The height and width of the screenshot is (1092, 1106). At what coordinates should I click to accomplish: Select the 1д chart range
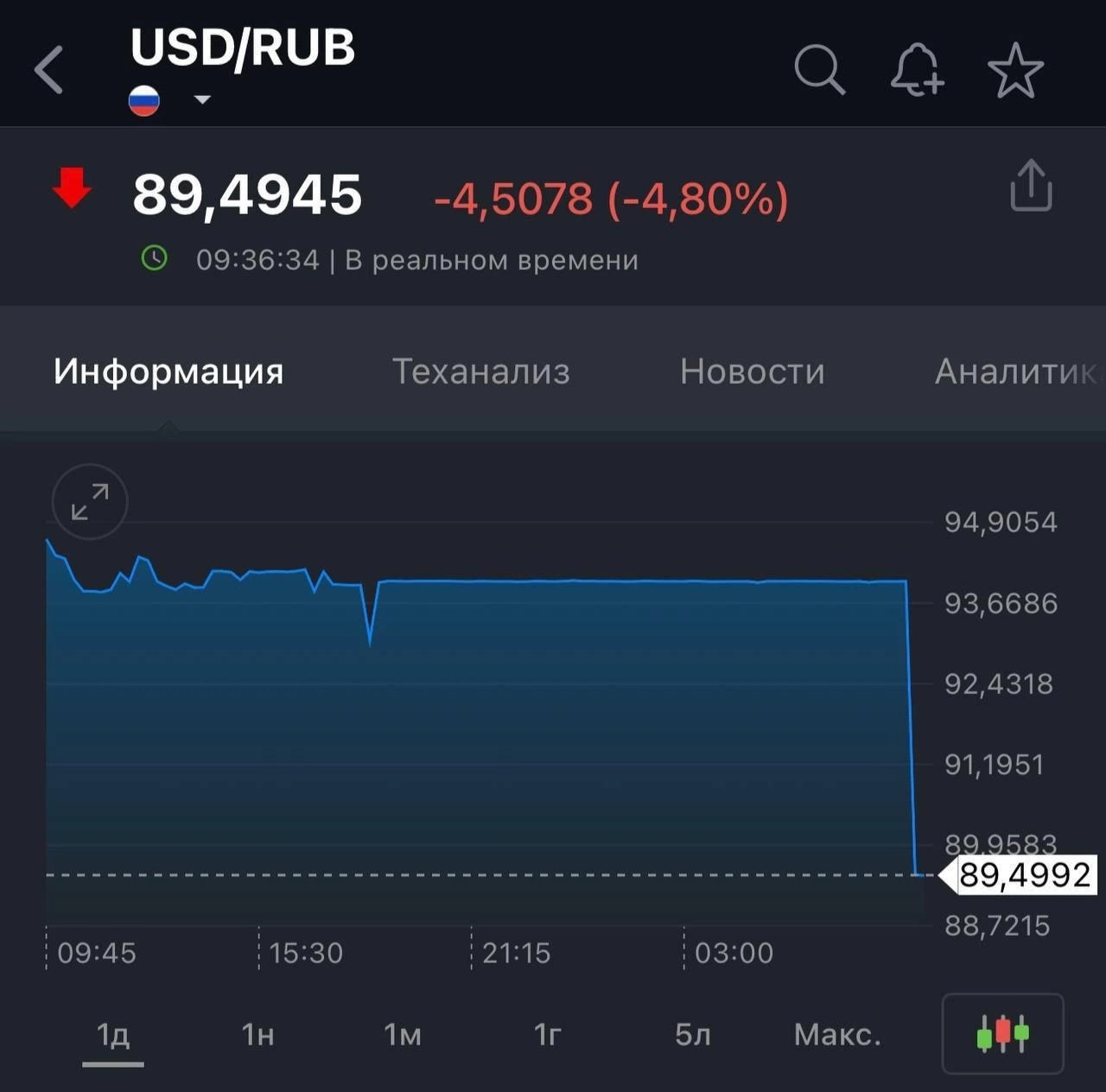(x=113, y=1034)
